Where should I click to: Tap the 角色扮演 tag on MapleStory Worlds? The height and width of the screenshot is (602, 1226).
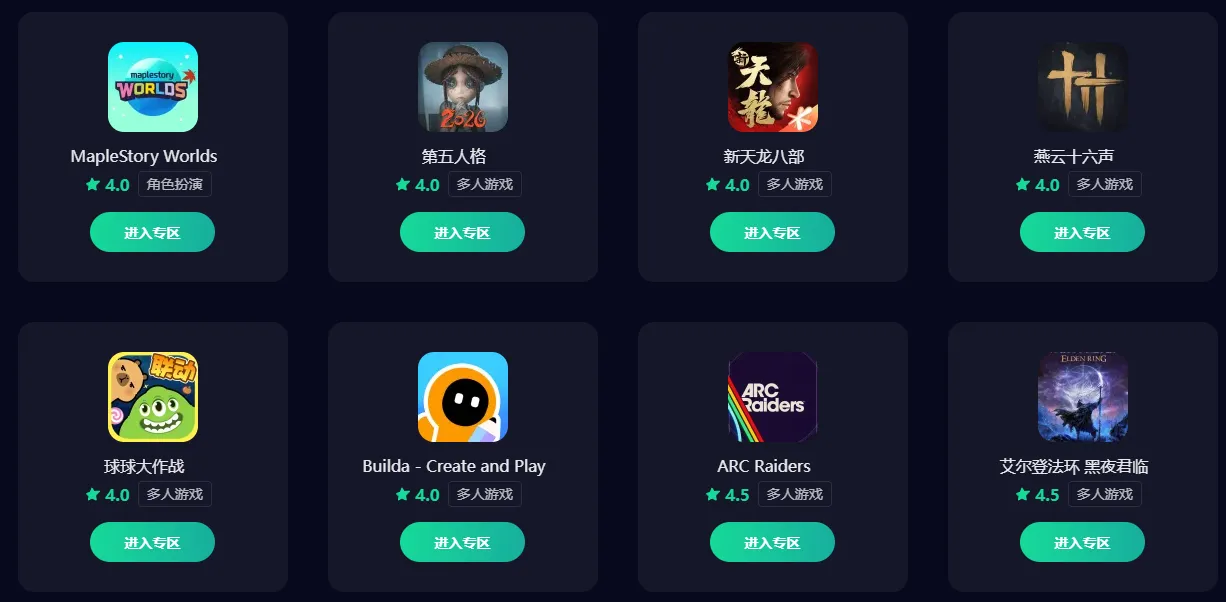[x=175, y=184]
